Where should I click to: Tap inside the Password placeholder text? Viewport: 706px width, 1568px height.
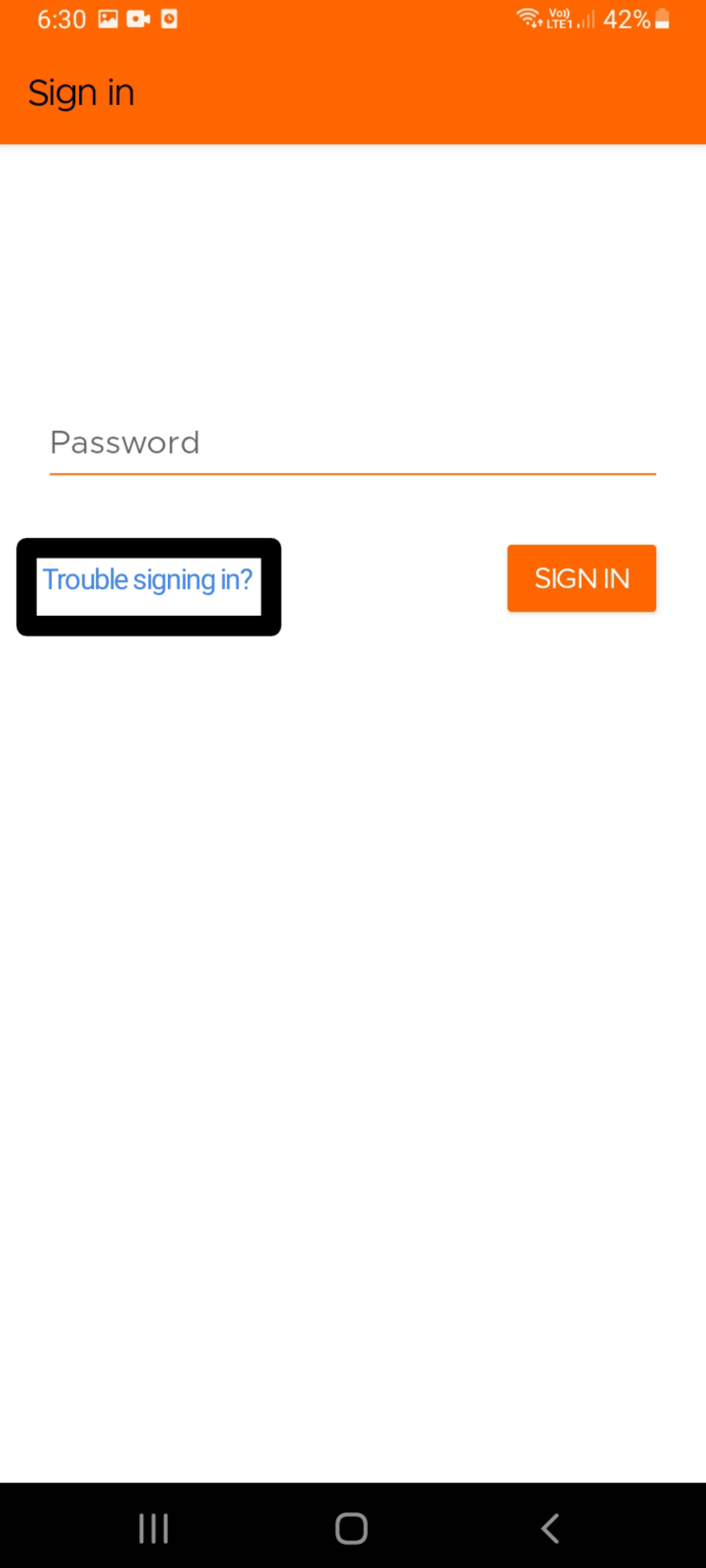point(125,443)
